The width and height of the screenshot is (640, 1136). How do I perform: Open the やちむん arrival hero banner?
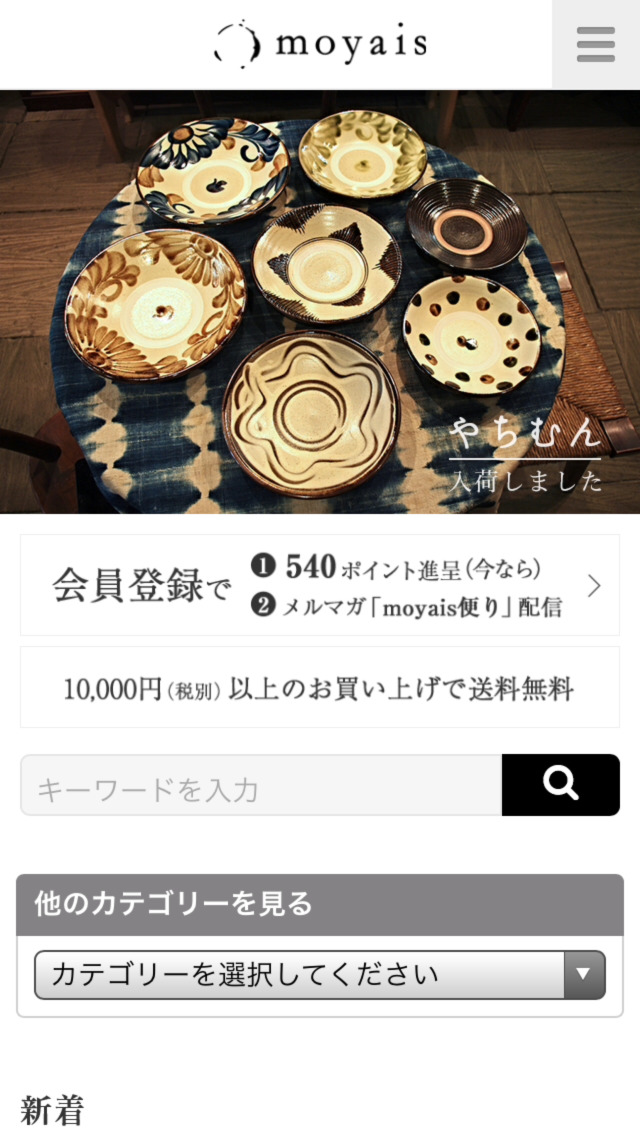click(x=320, y=302)
